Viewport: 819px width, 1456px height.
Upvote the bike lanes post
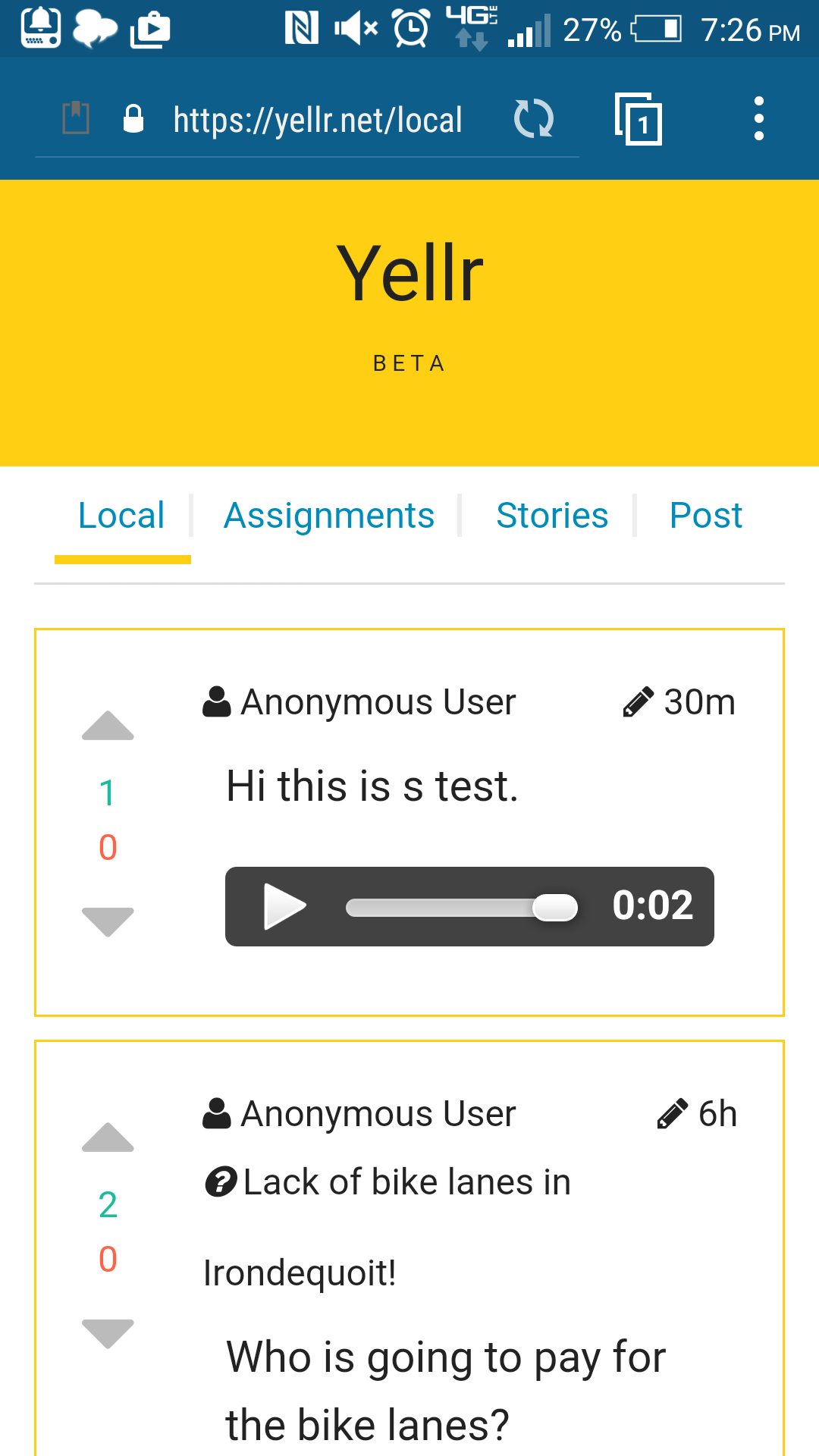pyautogui.click(x=108, y=1137)
